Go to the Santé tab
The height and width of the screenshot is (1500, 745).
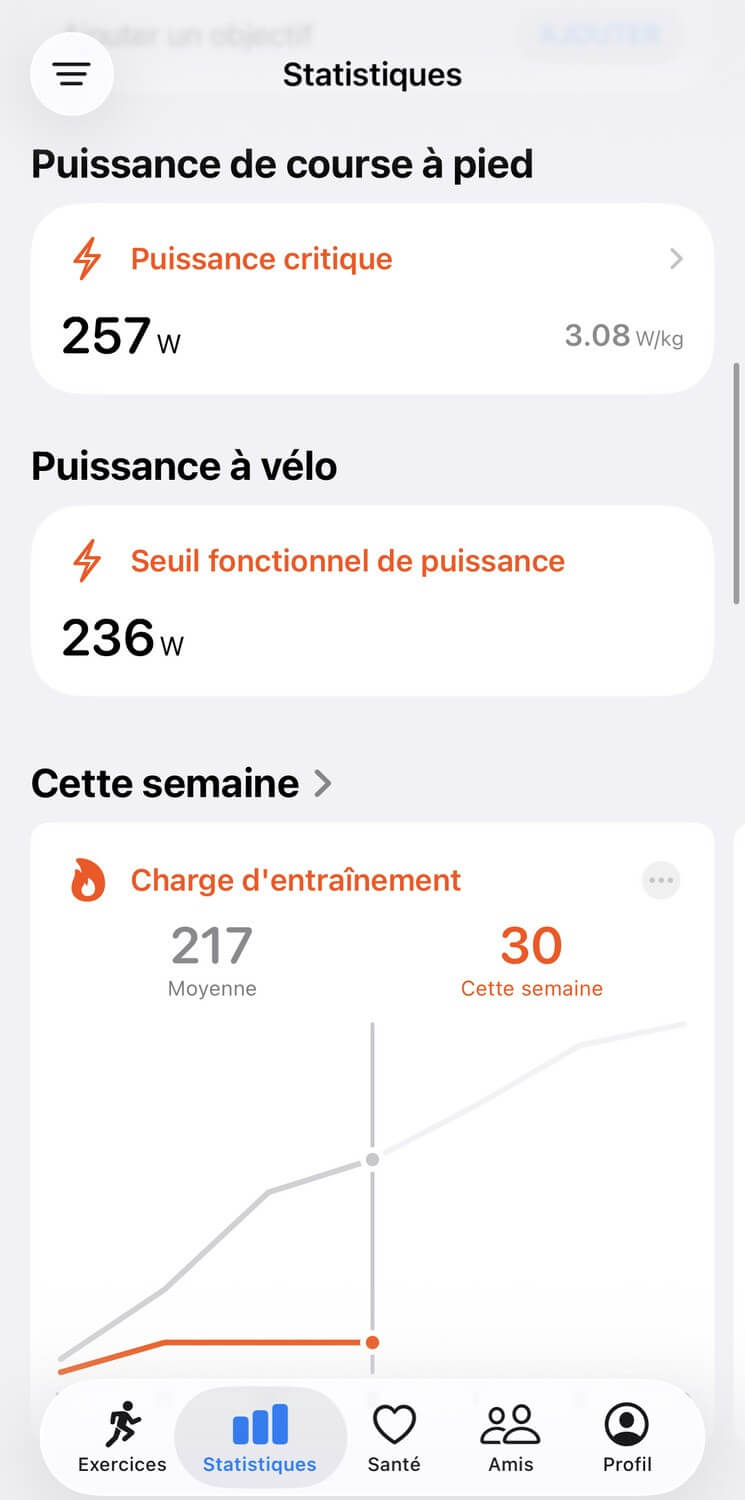click(x=394, y=1438)
